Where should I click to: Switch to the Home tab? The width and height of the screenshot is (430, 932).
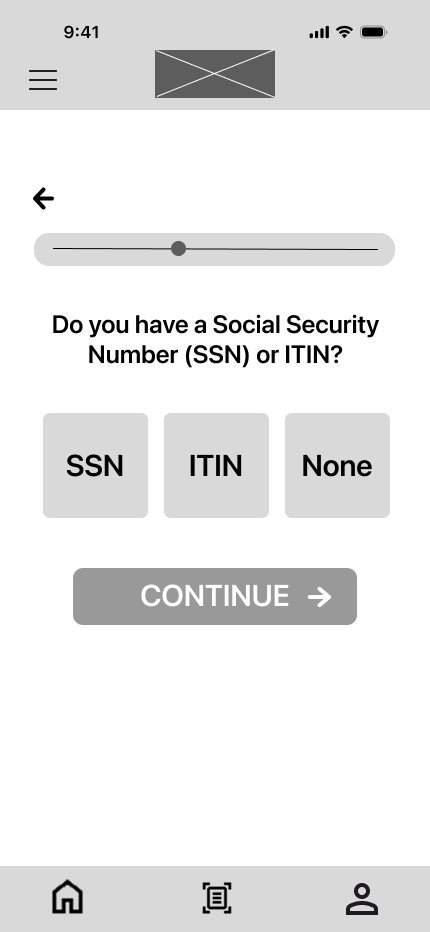point(67,897)
